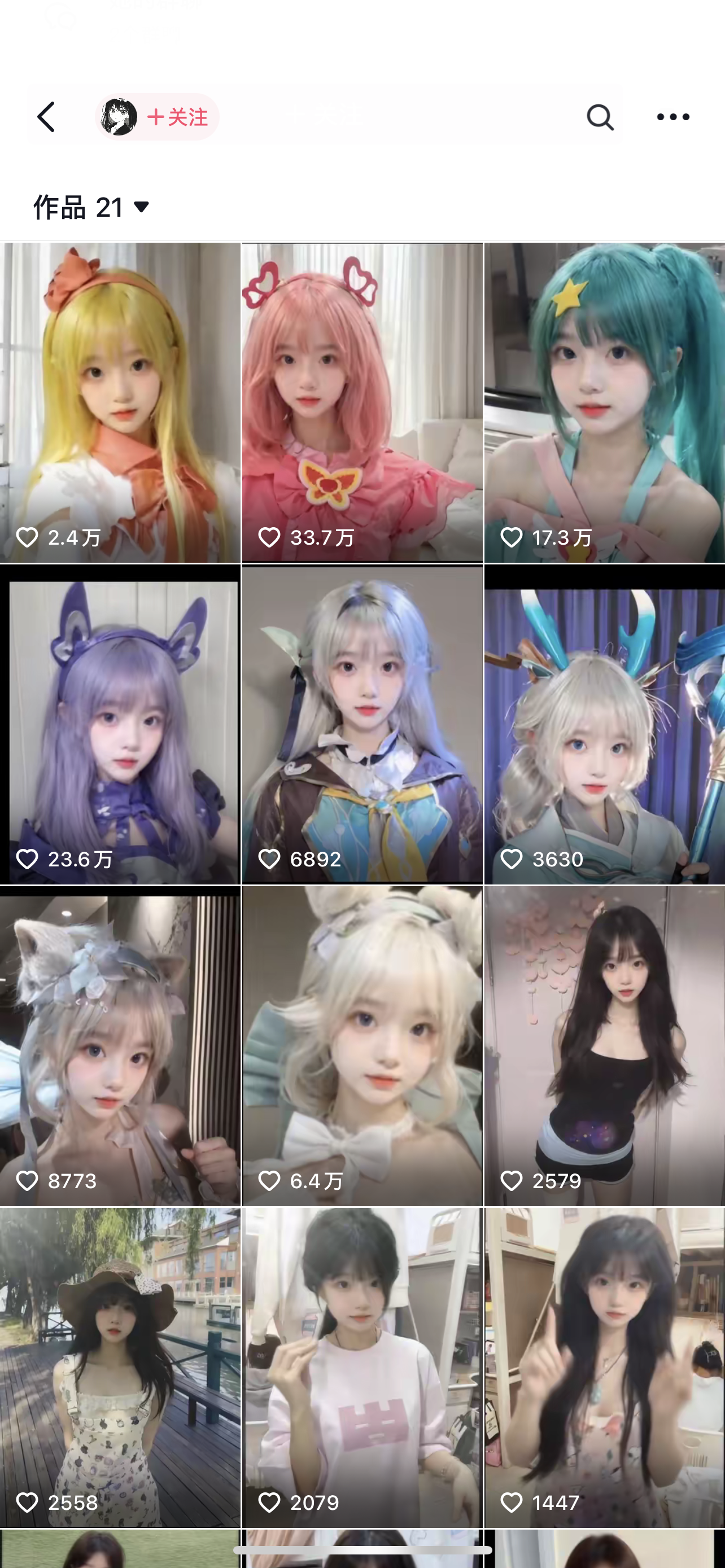The width and height of the screenshot is (725, 1568).
Task: Expand the 作品 21 dropdown
Action: [x=92, y=208]
